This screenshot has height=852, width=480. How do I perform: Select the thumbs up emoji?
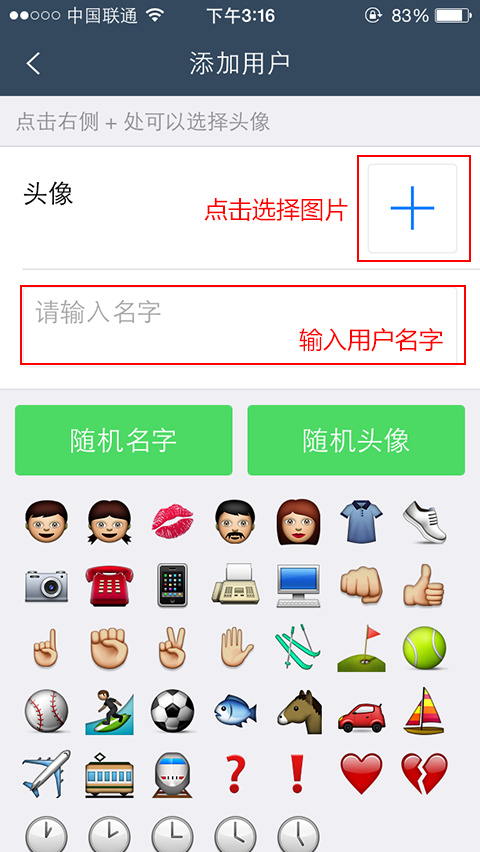(424, 586)
